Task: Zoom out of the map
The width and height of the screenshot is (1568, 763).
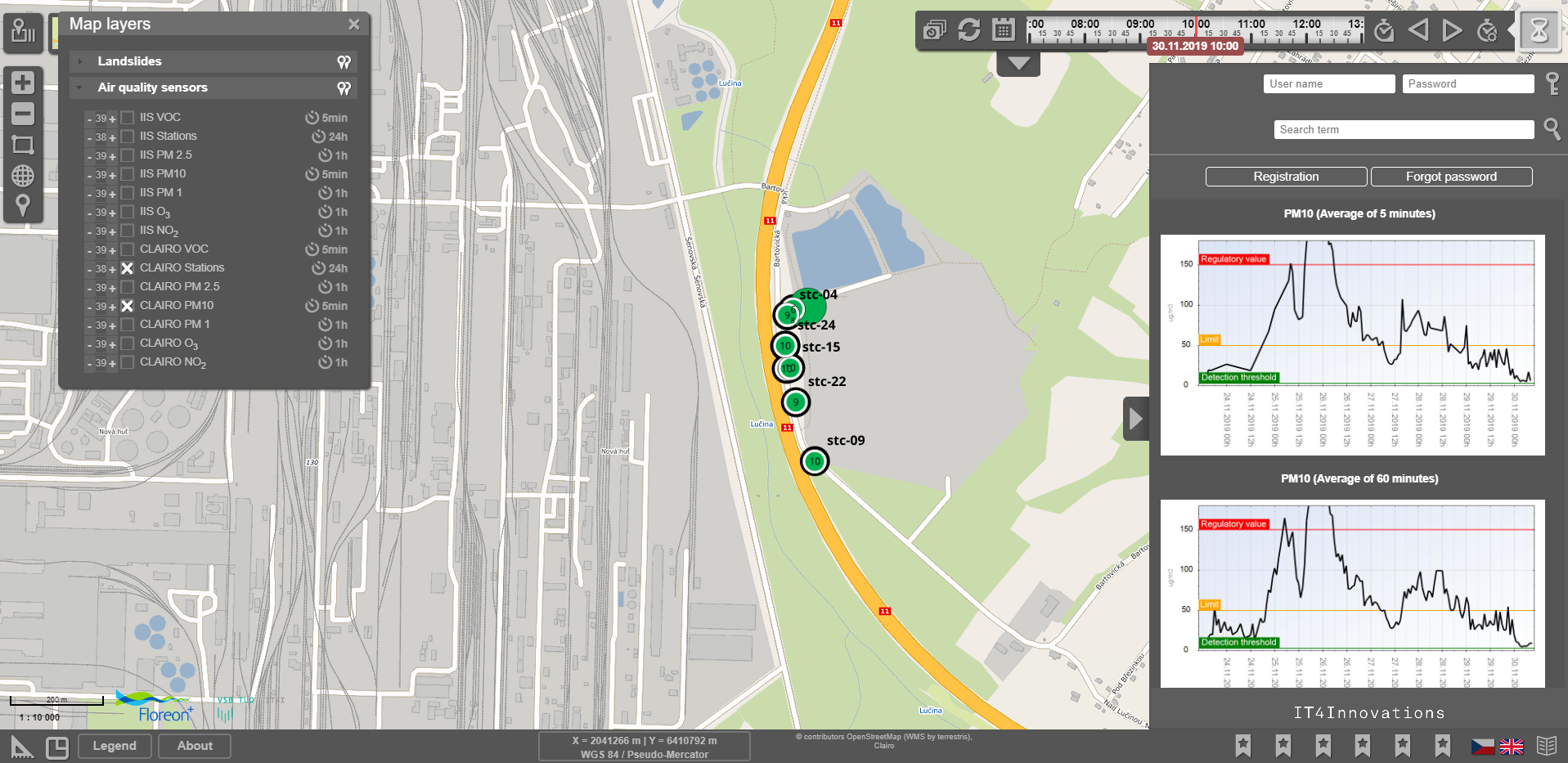Action: point(23,114)
